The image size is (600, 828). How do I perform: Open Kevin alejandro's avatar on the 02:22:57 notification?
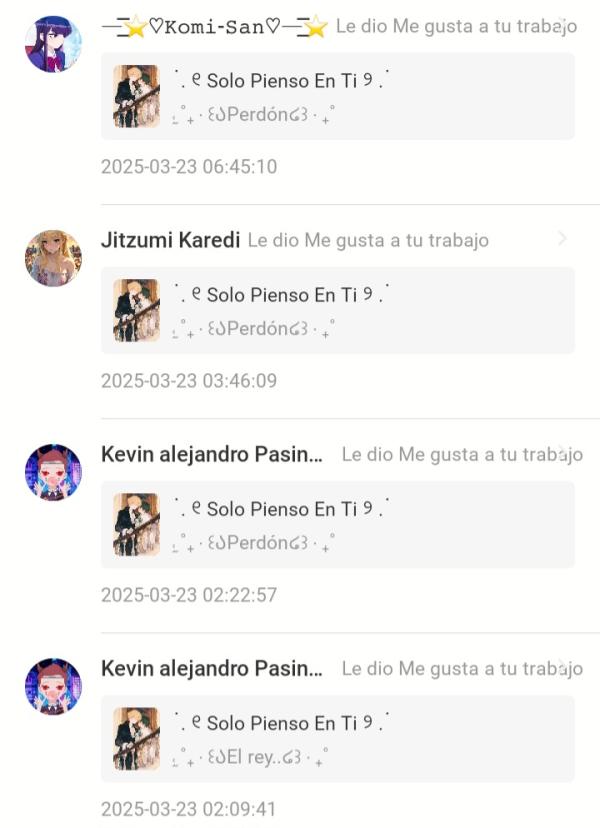pyautogui.click(x=53, y=472)
